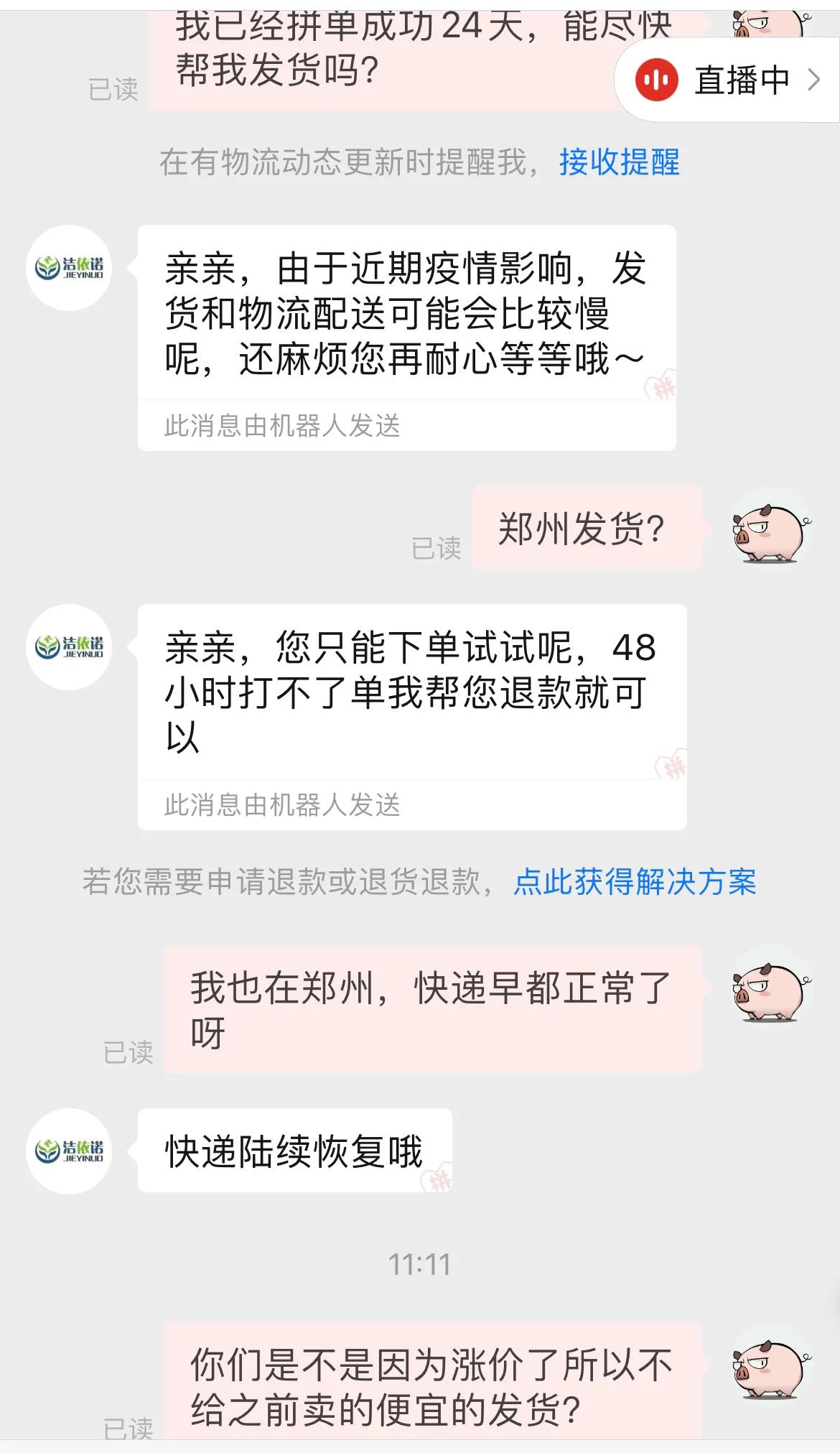Expand details of the robot message label

[285, 427]
